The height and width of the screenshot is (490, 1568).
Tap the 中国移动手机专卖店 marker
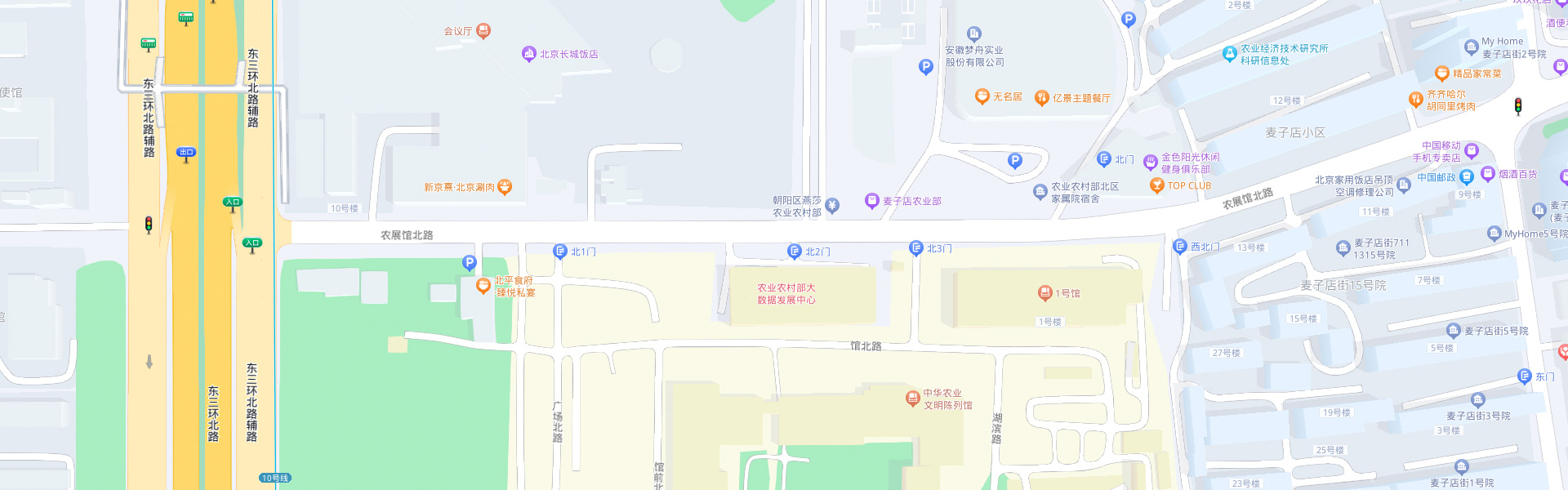[1472, 151]
